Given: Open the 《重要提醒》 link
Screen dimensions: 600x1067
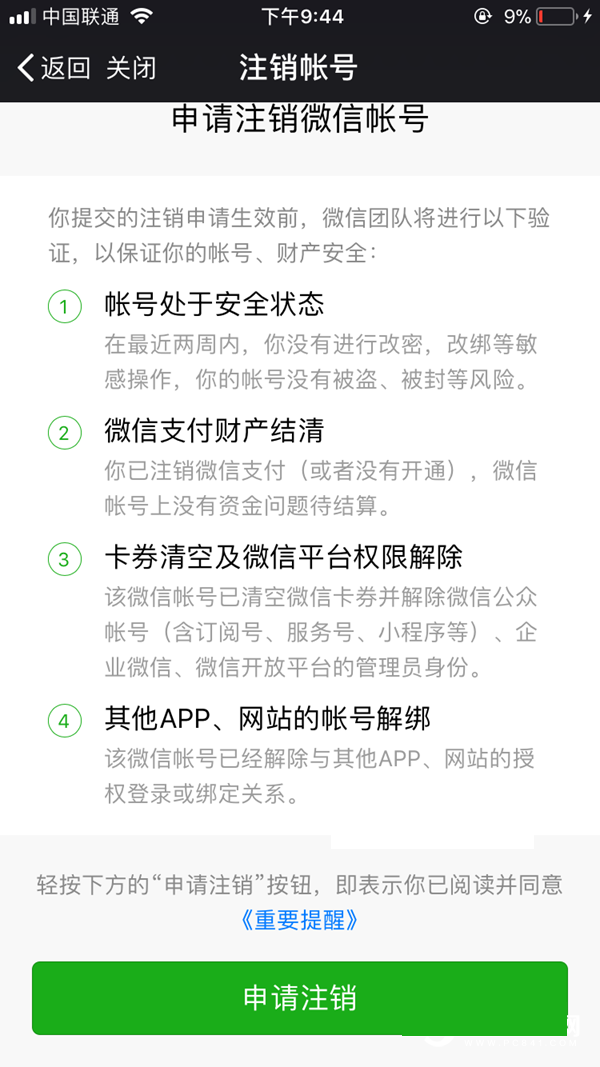Looking at the screenshot, I should pos(299,920).
